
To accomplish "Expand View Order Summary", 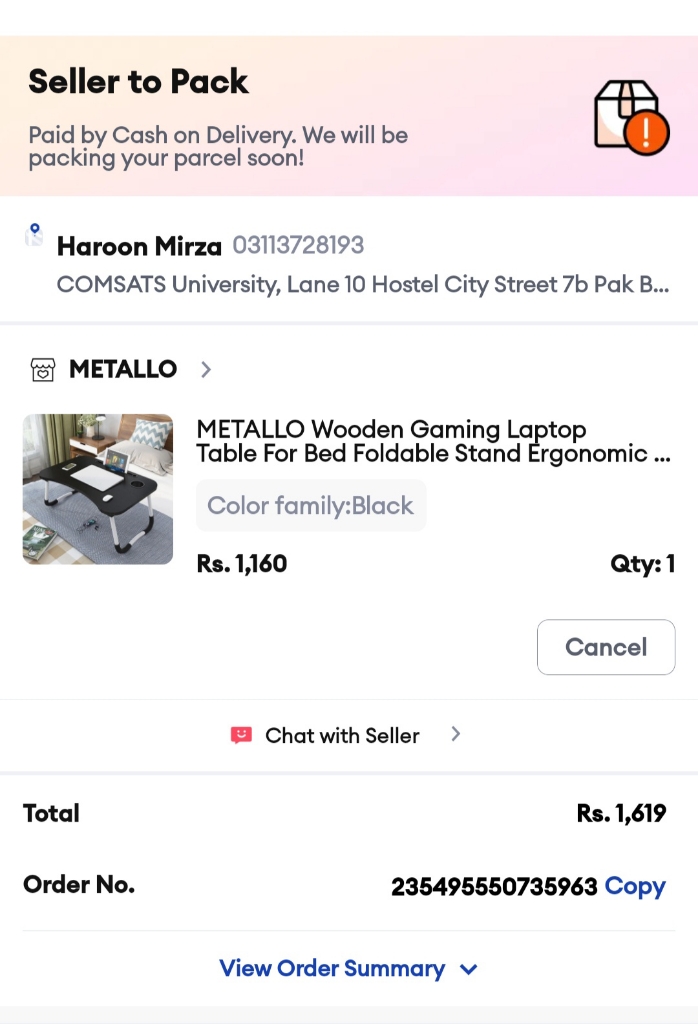I will click(x=348, y=968).
